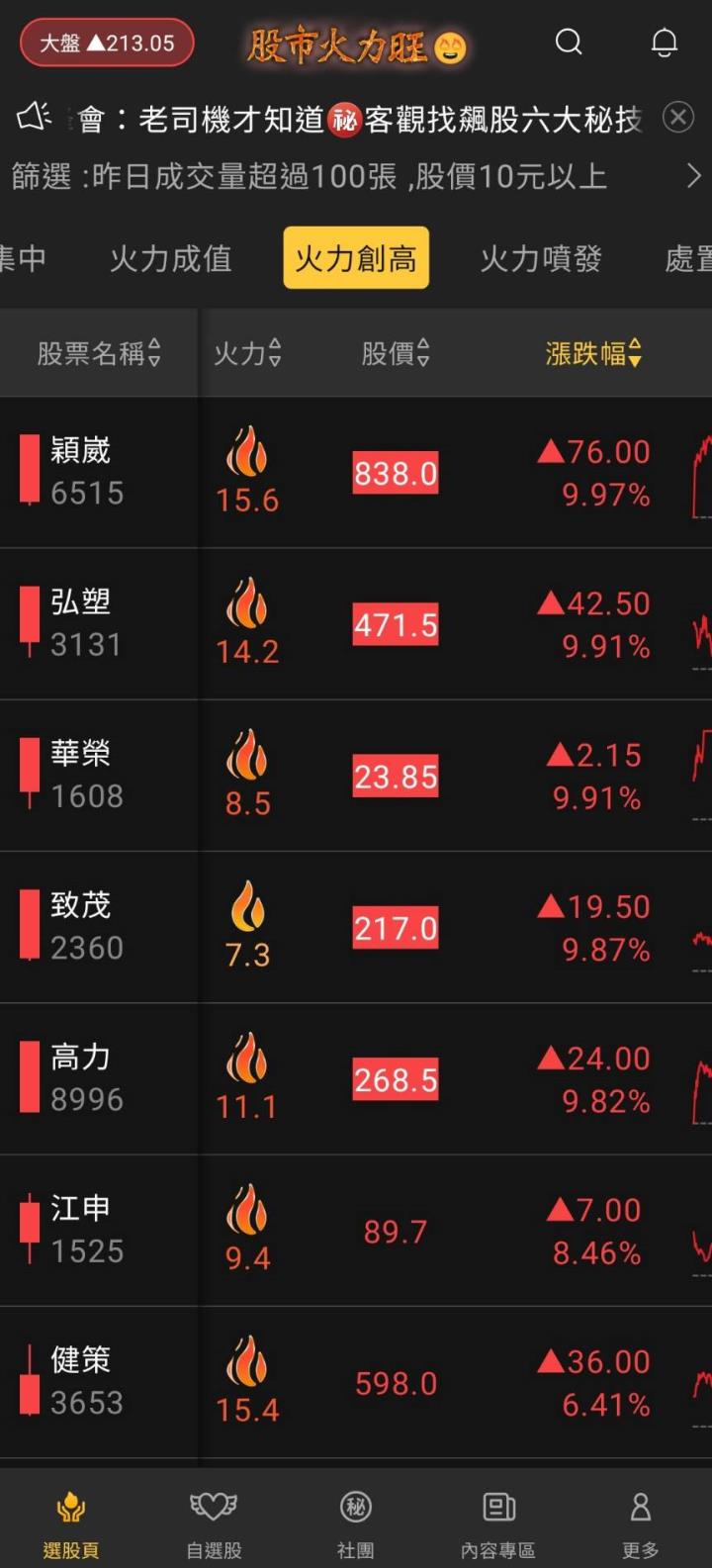Go to the 自選股 tab

point(214,1524)
